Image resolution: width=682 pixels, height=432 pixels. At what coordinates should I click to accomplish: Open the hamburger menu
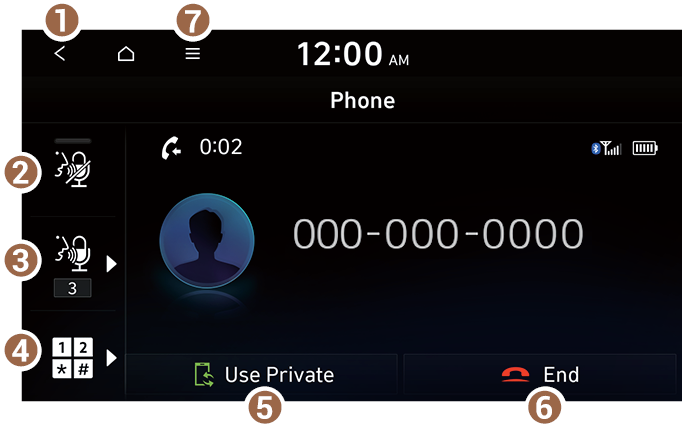(x=192, y=54)
